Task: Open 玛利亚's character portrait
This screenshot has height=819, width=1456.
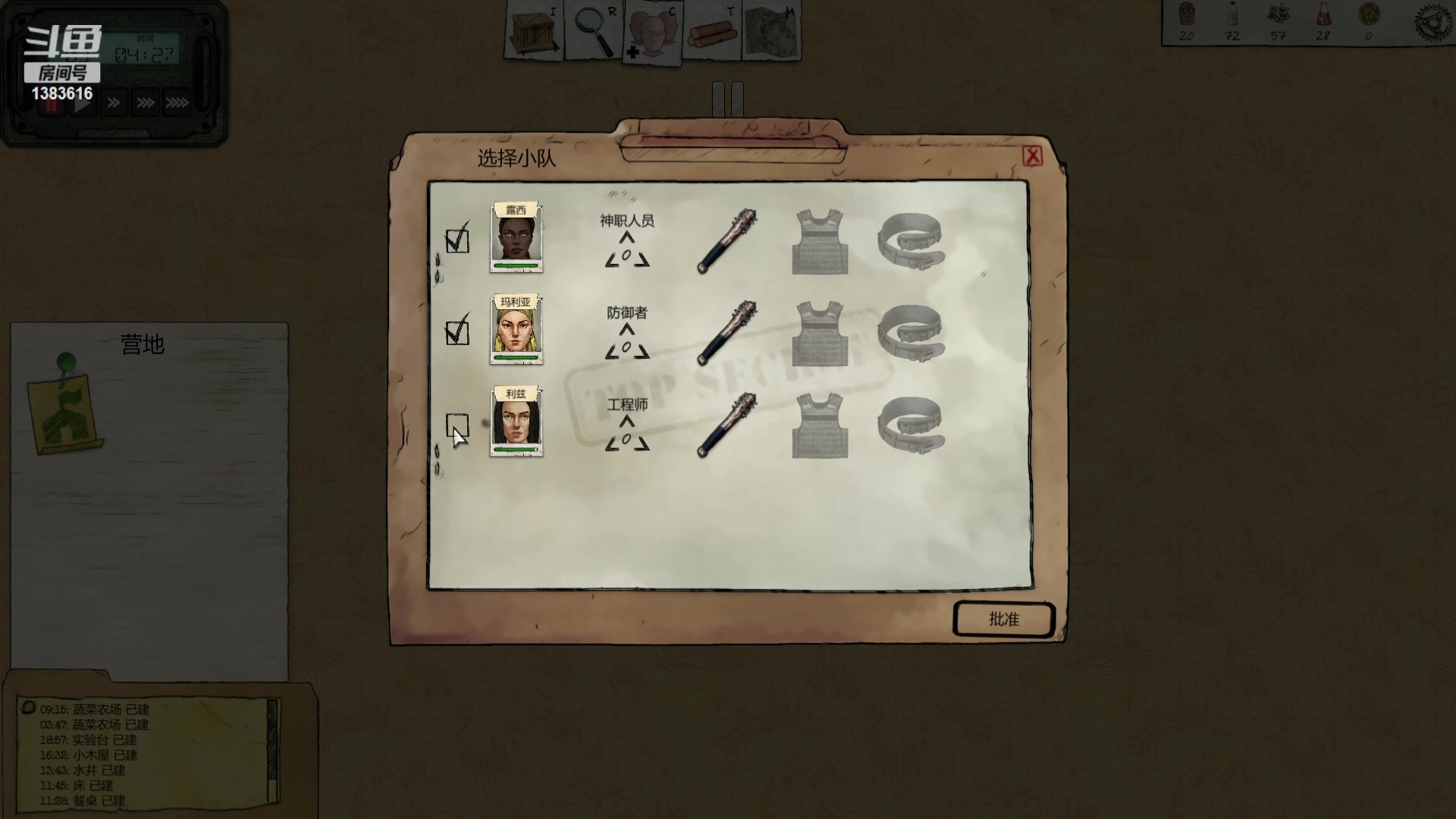Action: tap(516, 330)
